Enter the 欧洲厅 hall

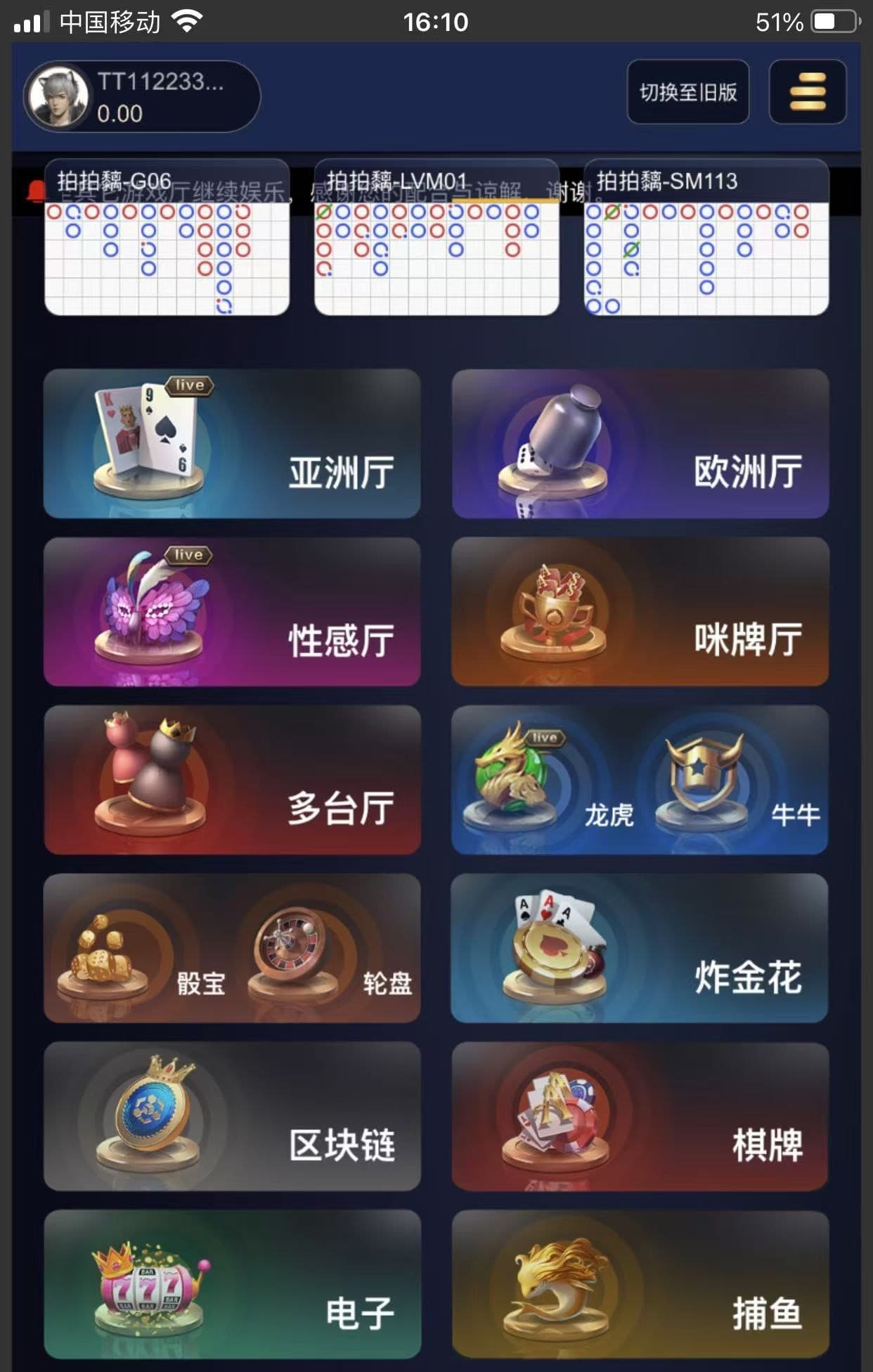pyautogui.click(x=640, y=444)
